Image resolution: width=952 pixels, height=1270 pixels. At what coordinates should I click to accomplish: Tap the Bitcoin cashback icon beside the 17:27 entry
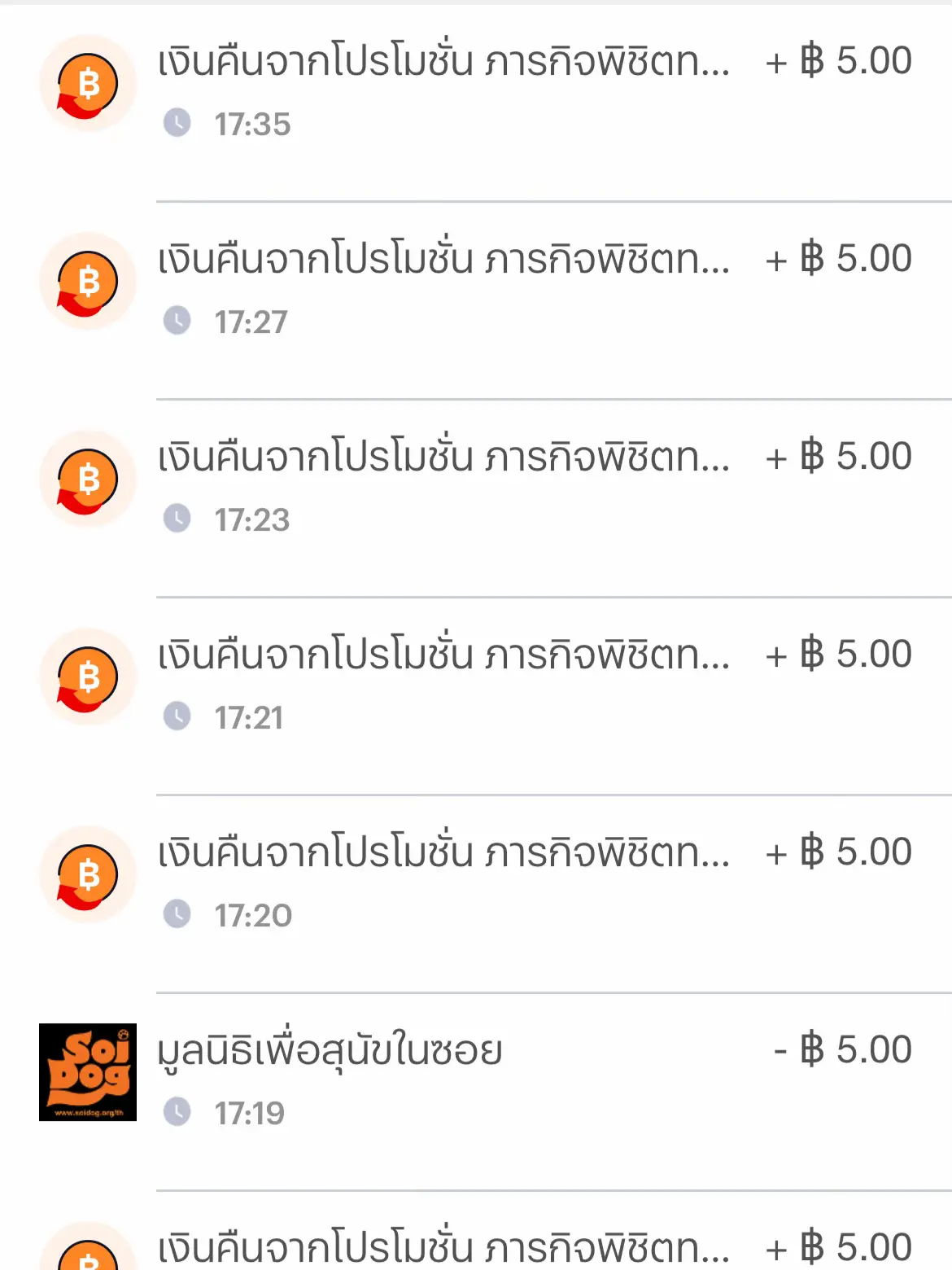point(85,279)
